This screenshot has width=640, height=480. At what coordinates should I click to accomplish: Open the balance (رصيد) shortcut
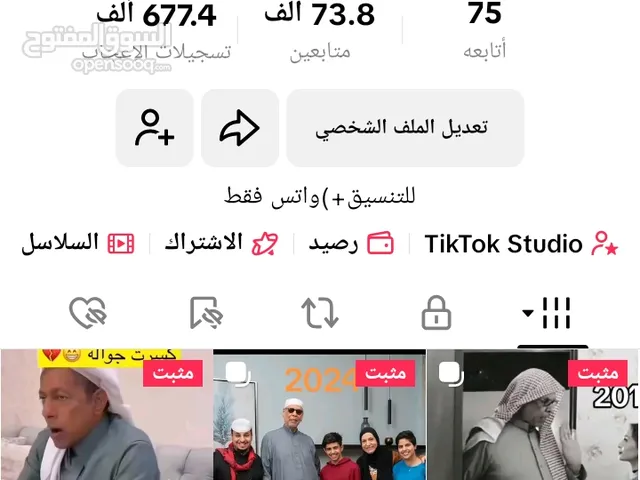click(x=350, y=243)
